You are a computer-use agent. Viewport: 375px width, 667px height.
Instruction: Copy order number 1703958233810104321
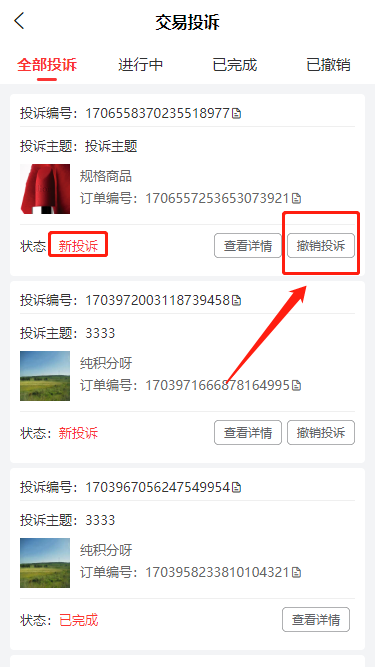[296, 573]
